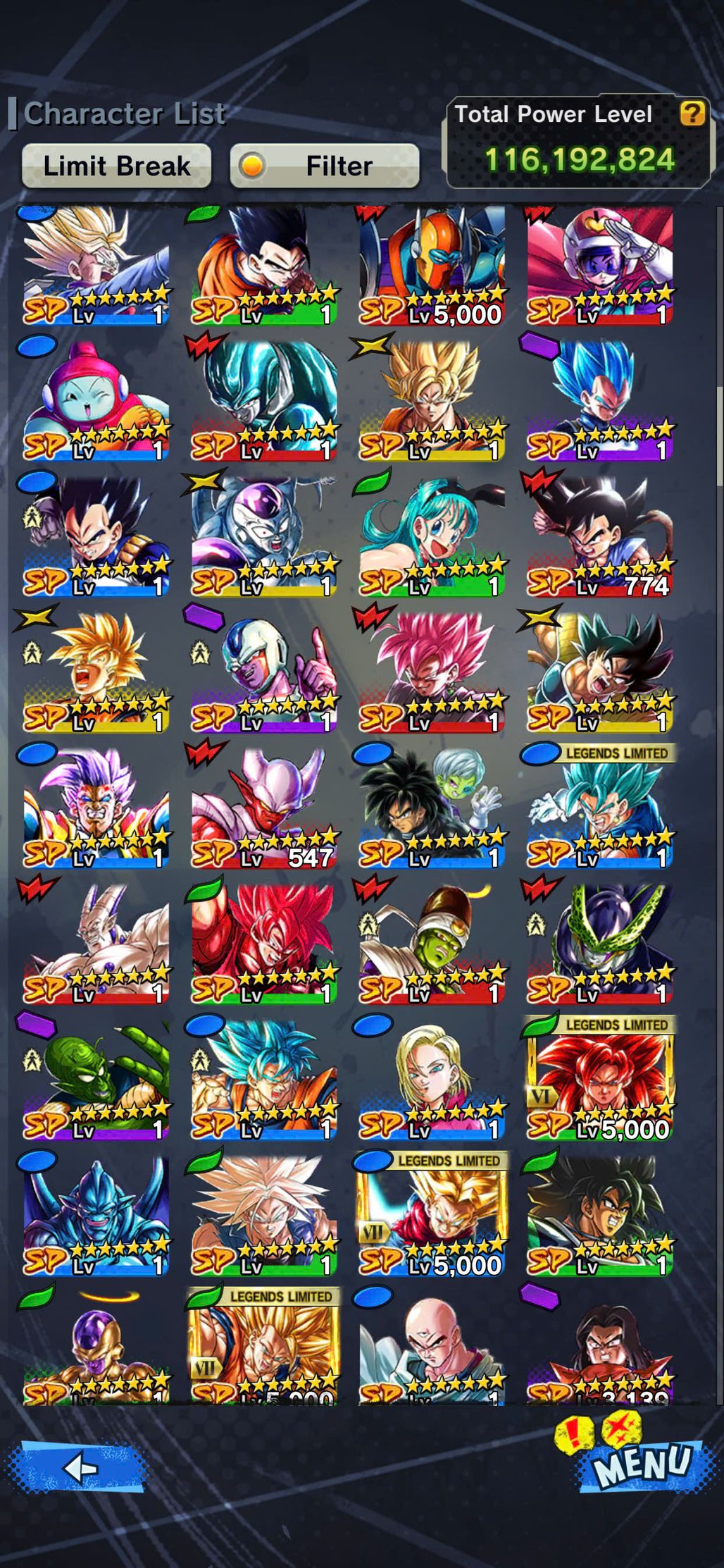Screen dimensions: 724x1568
Task: Tap the Limit Break button
Action: pos(116,166)
